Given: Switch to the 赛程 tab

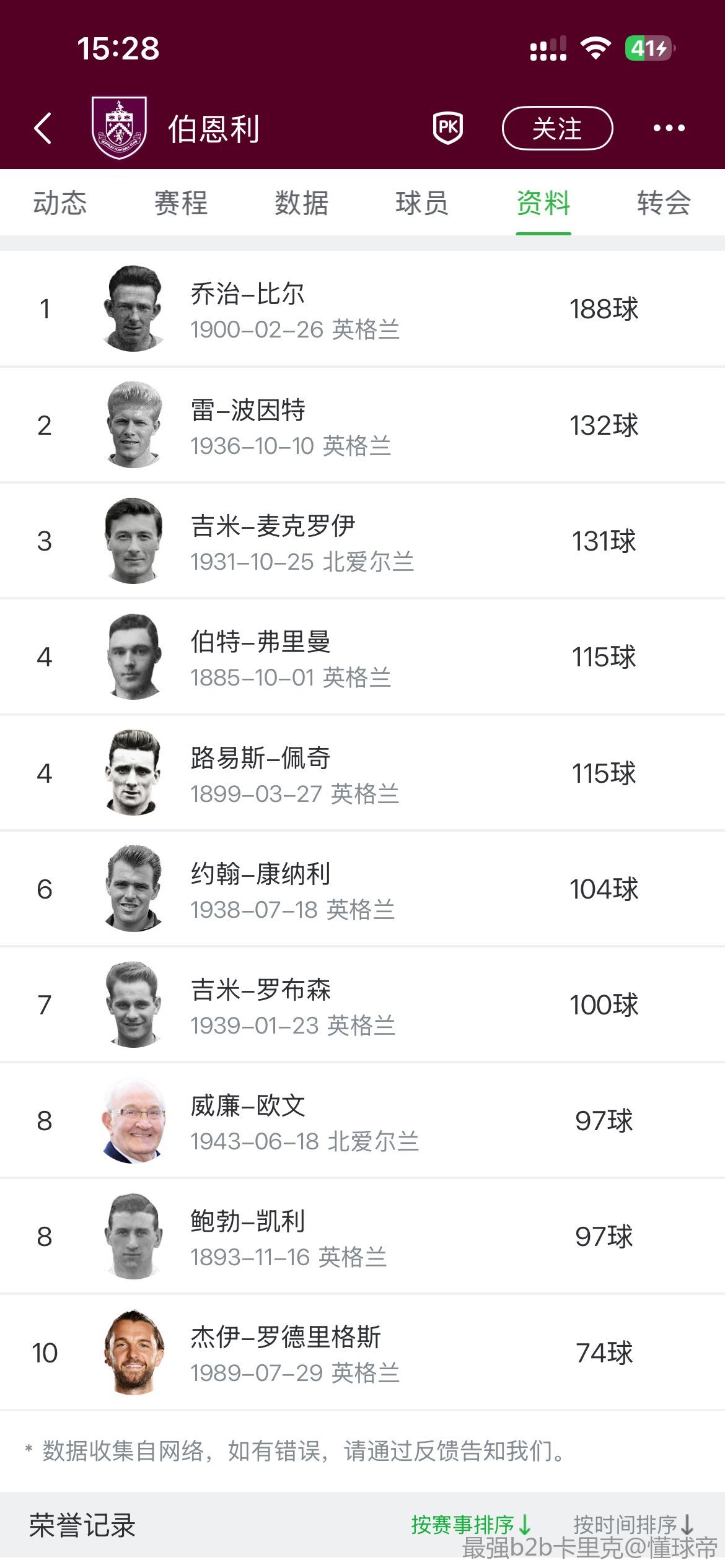Looking at the screenshot, I should click(181, 203).
